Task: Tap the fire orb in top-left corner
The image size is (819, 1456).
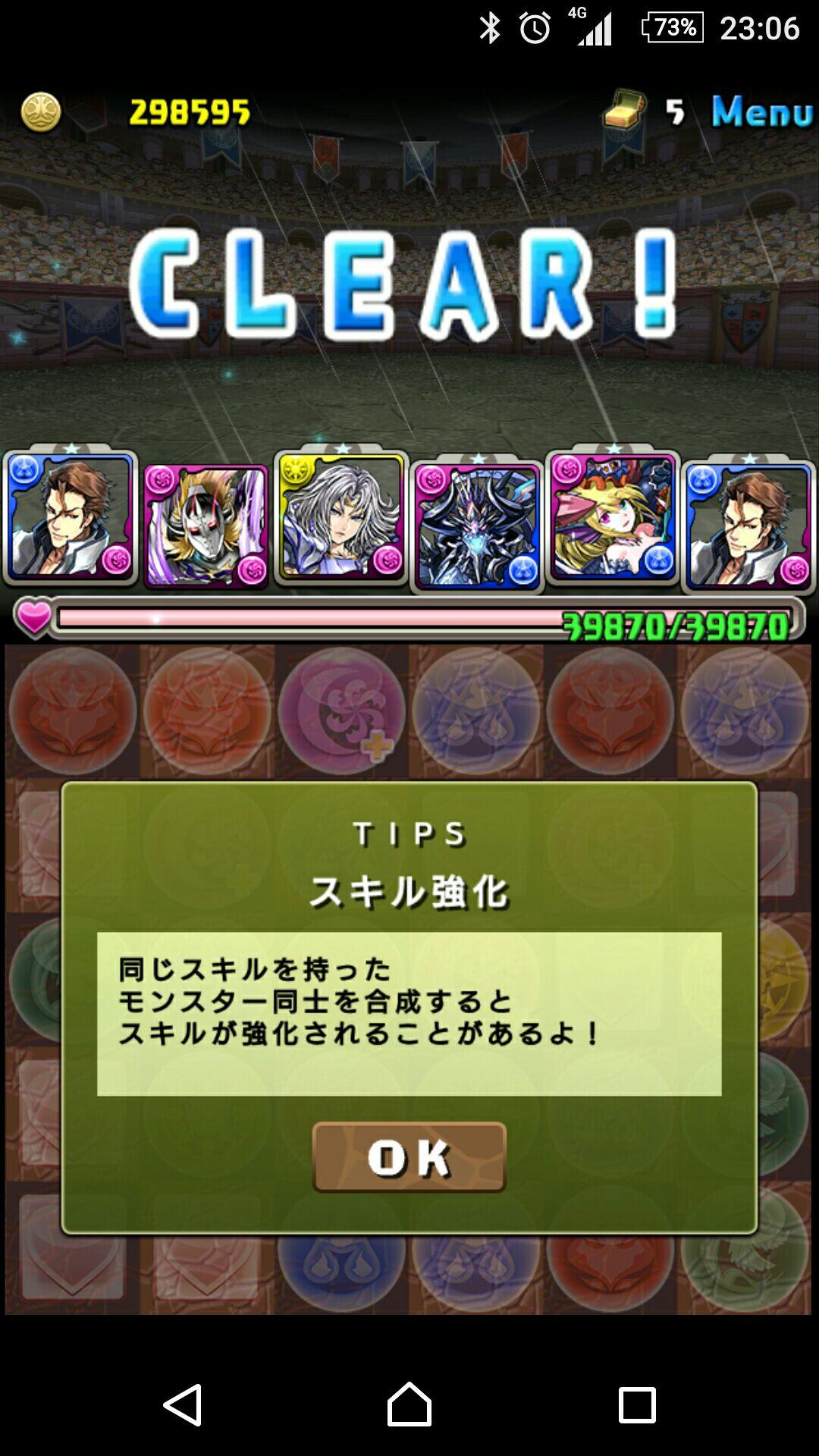Action: [x=68, y=709]
